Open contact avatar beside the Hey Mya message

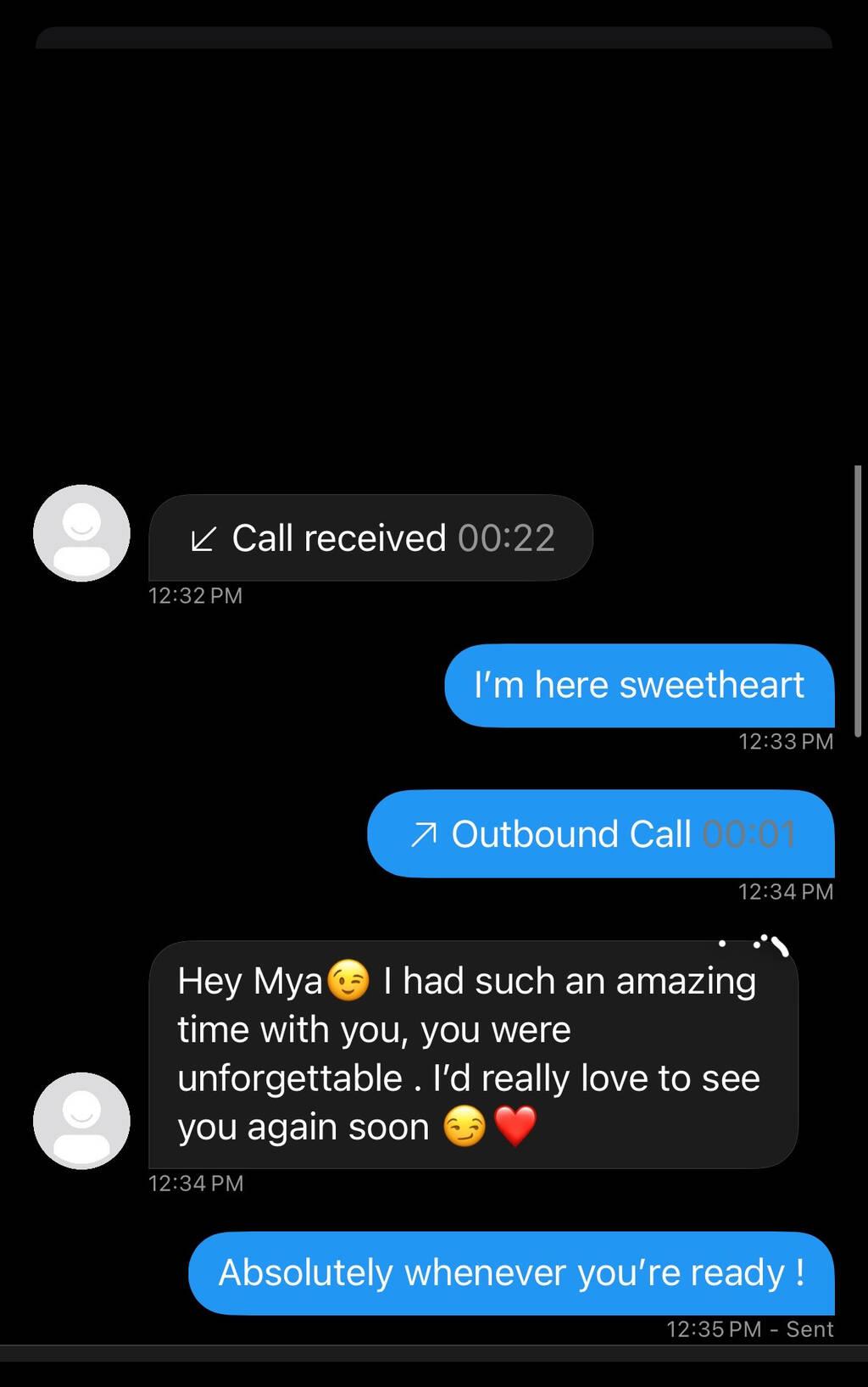click(81, 1121)
